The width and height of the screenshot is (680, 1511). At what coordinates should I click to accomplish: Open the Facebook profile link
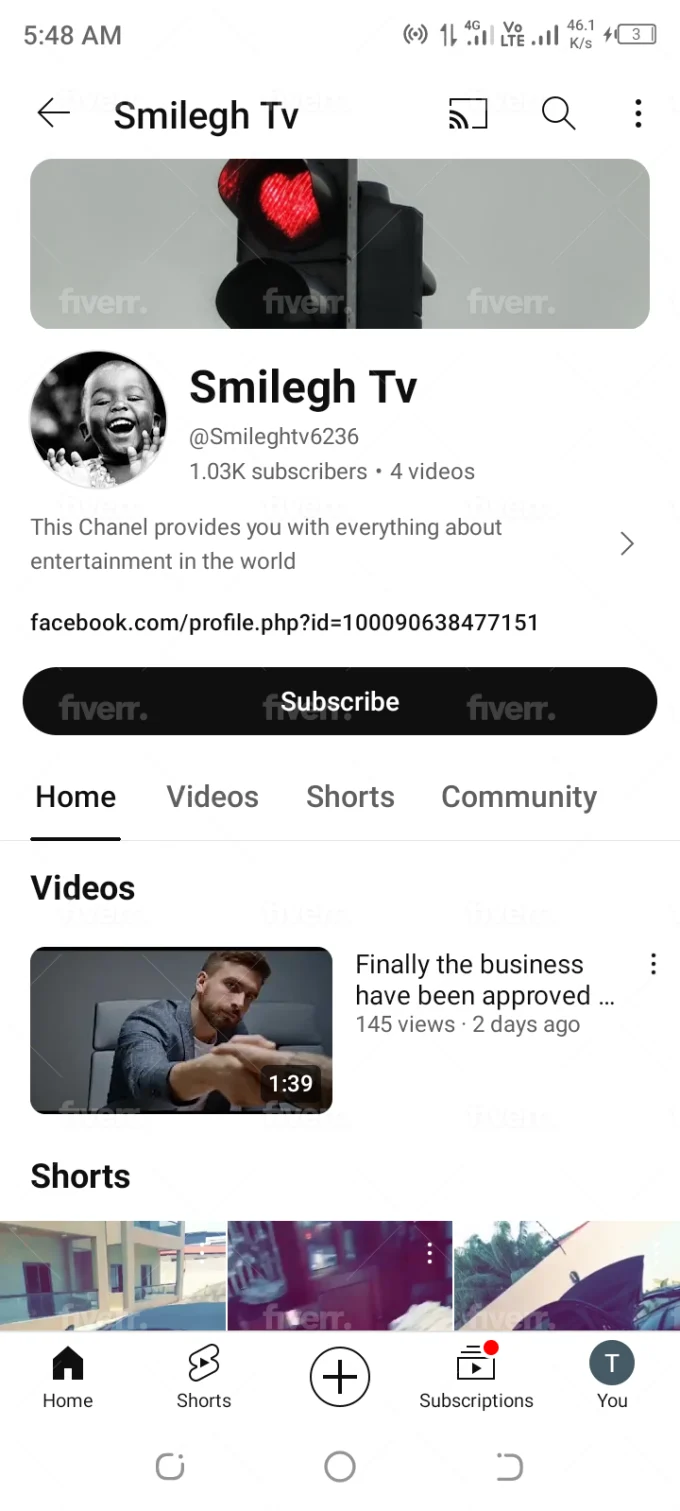click(284, 622)
